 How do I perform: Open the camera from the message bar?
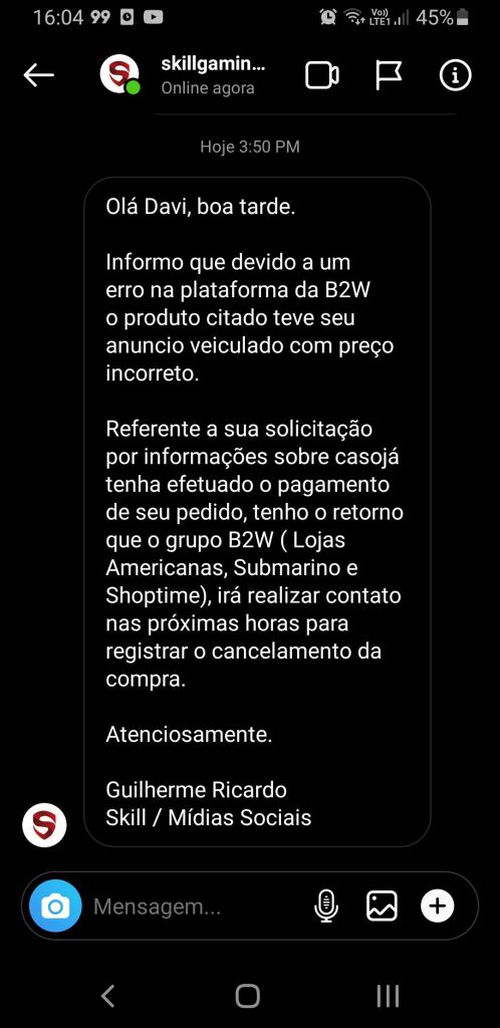[x=56, y=907]
